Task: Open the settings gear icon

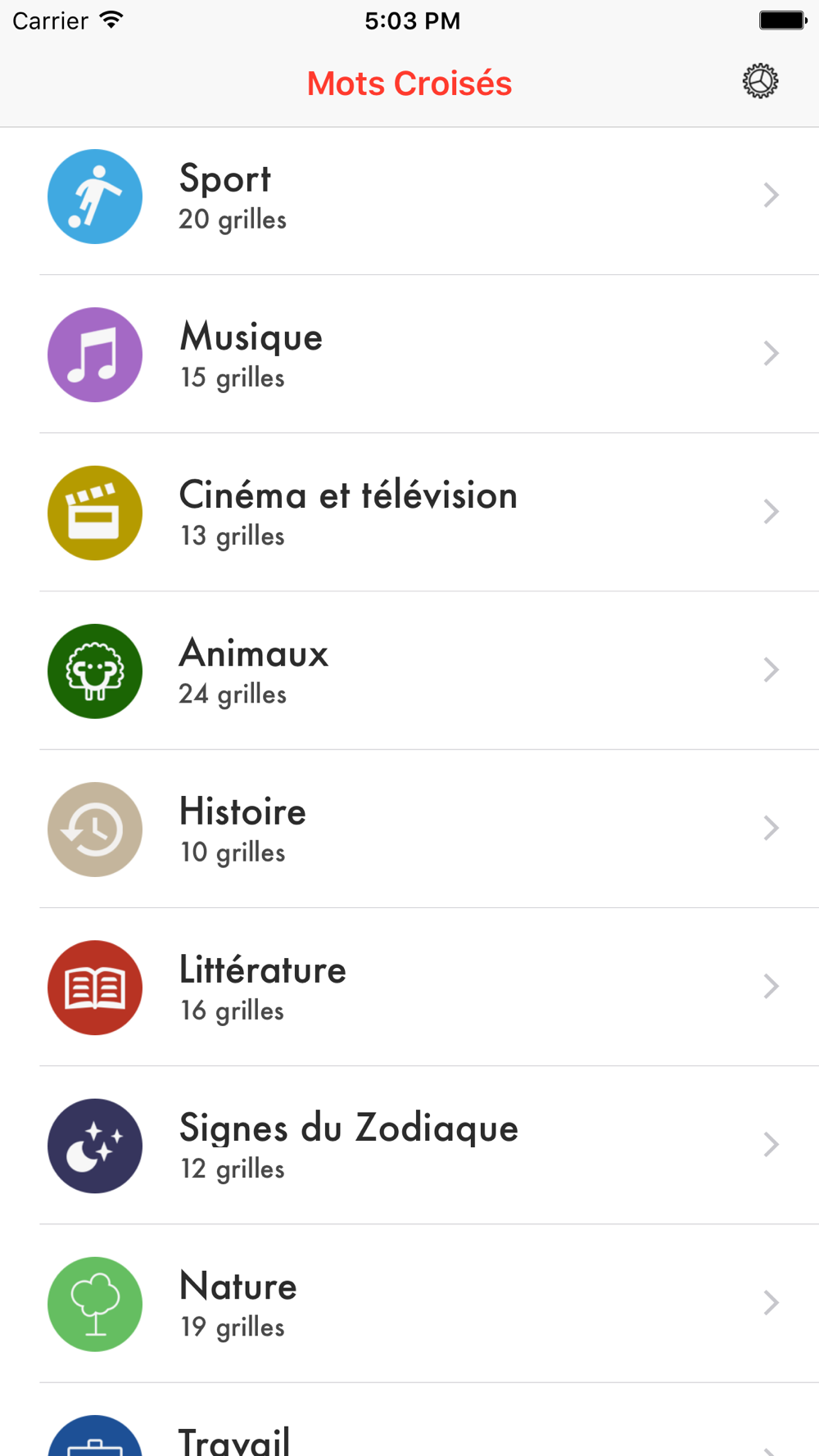Action: [x=760, y=82]
